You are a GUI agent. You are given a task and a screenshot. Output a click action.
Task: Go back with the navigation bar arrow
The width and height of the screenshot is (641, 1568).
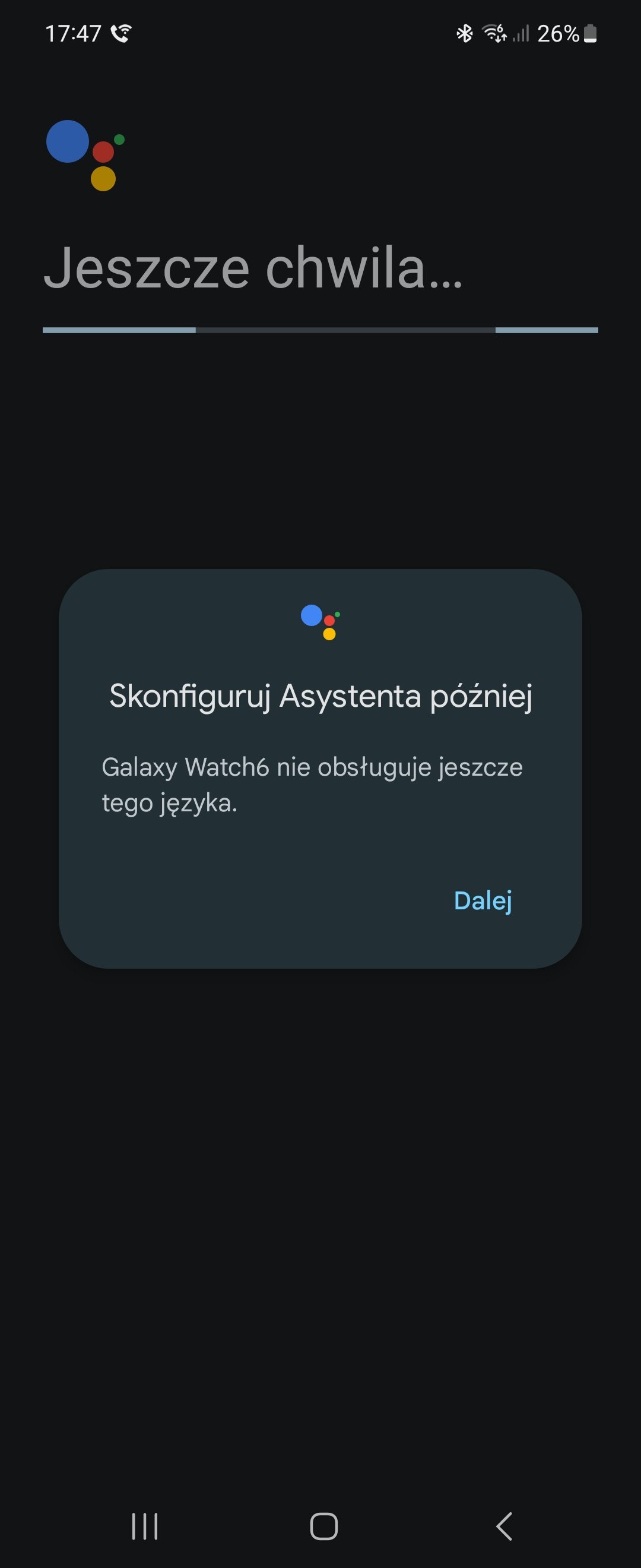pos(504,1526)
